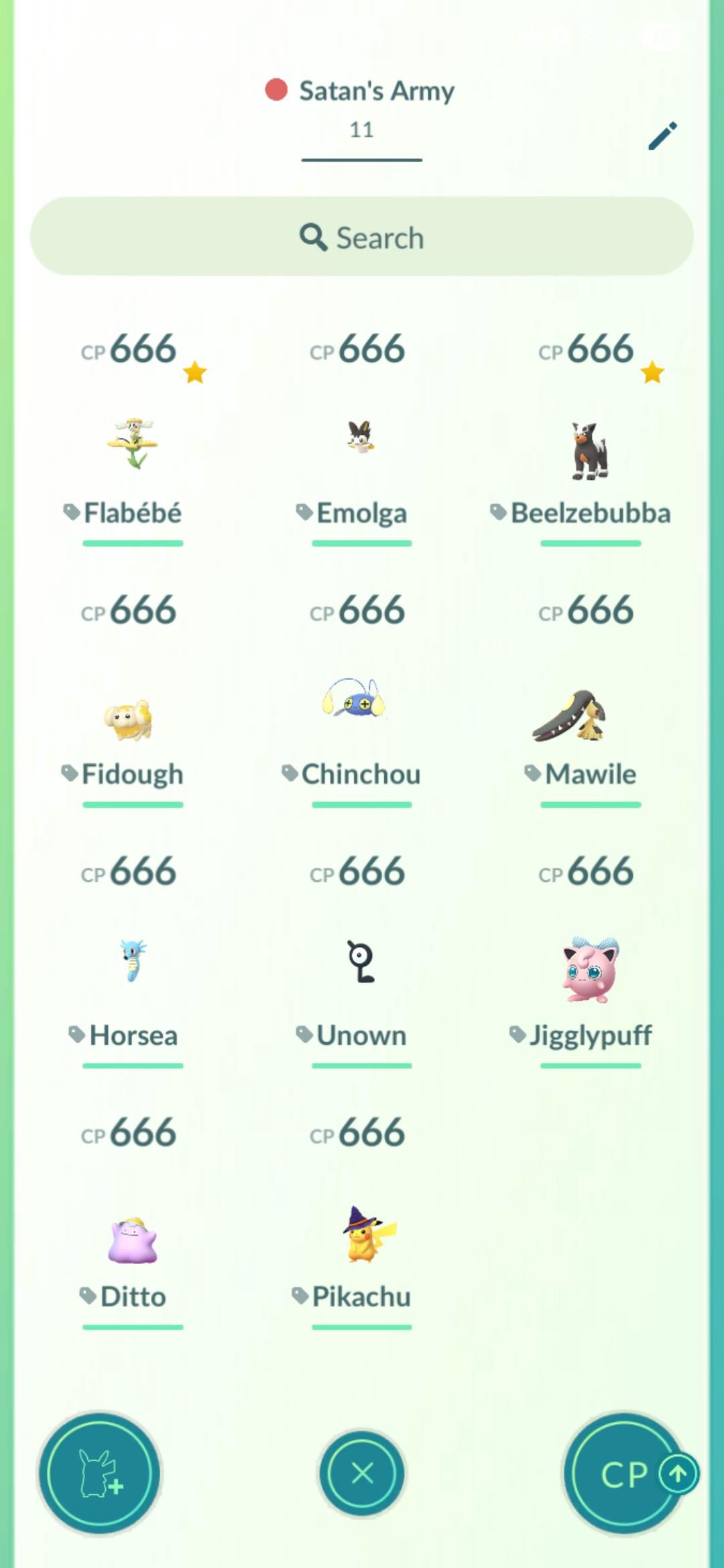The image size is (724, 1568).
Task: Open the Search field
Action: (362, 237)
